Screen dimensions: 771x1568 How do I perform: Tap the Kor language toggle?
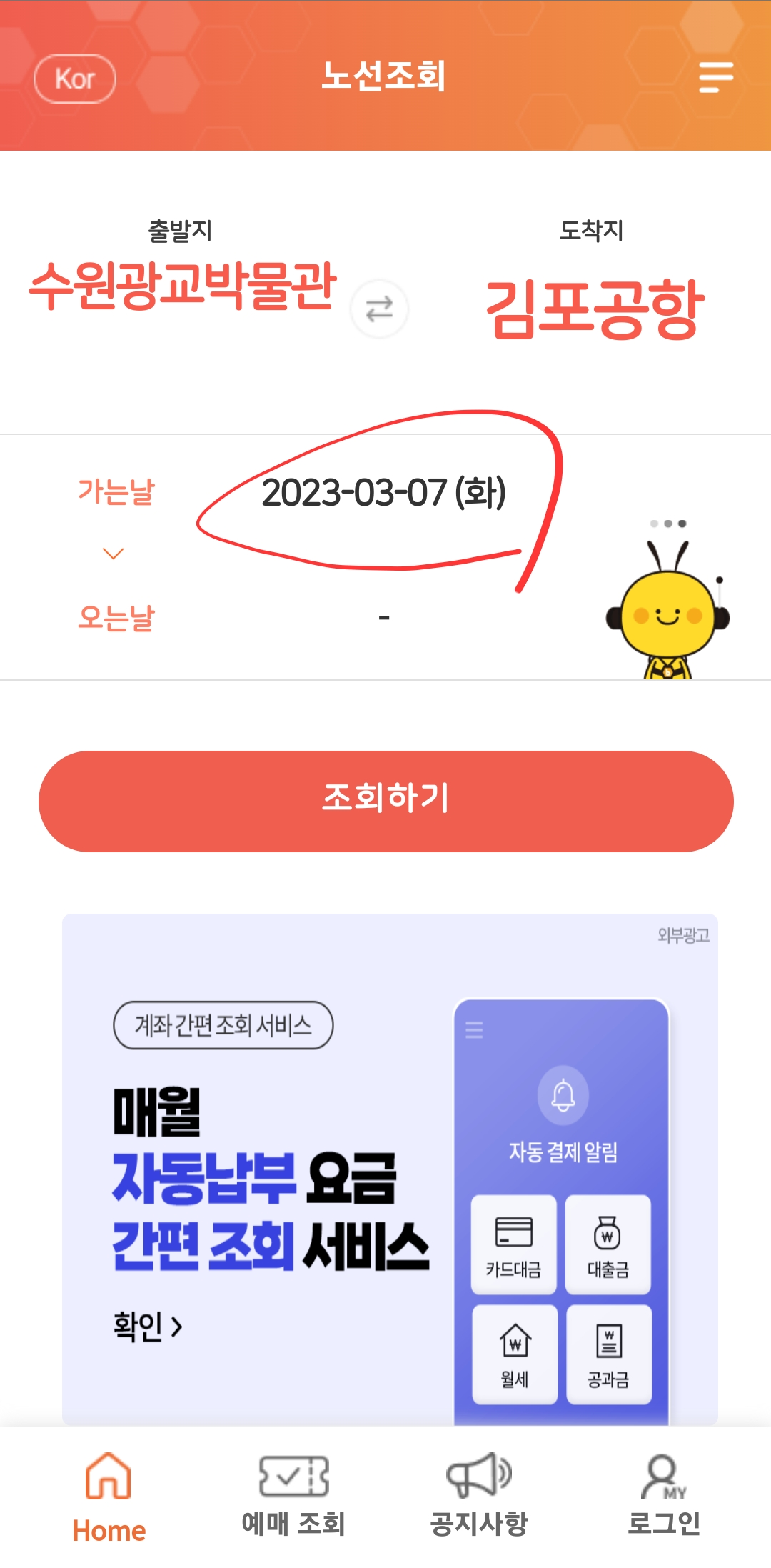76,79
